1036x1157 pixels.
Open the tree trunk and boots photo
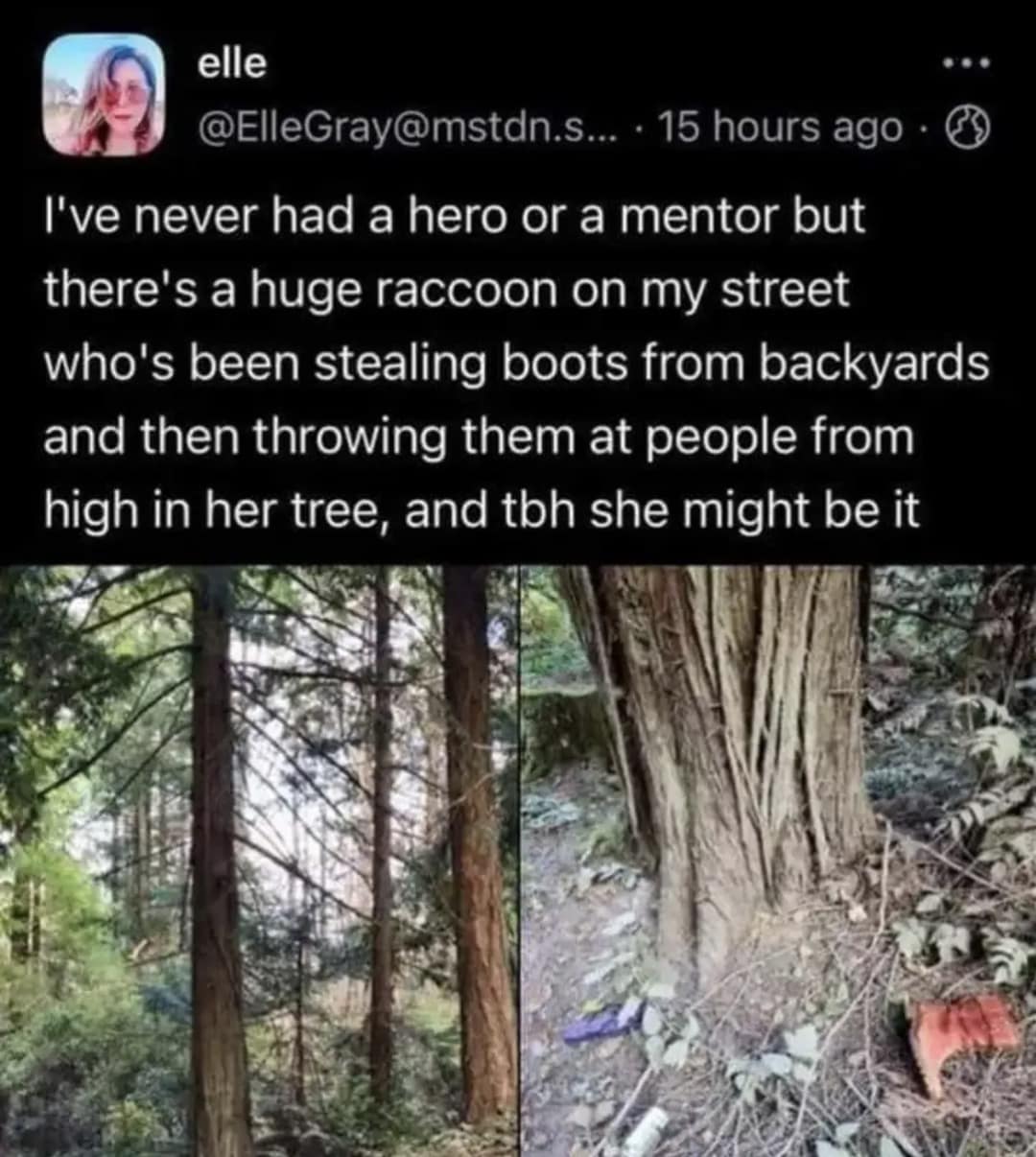[778, 860]
